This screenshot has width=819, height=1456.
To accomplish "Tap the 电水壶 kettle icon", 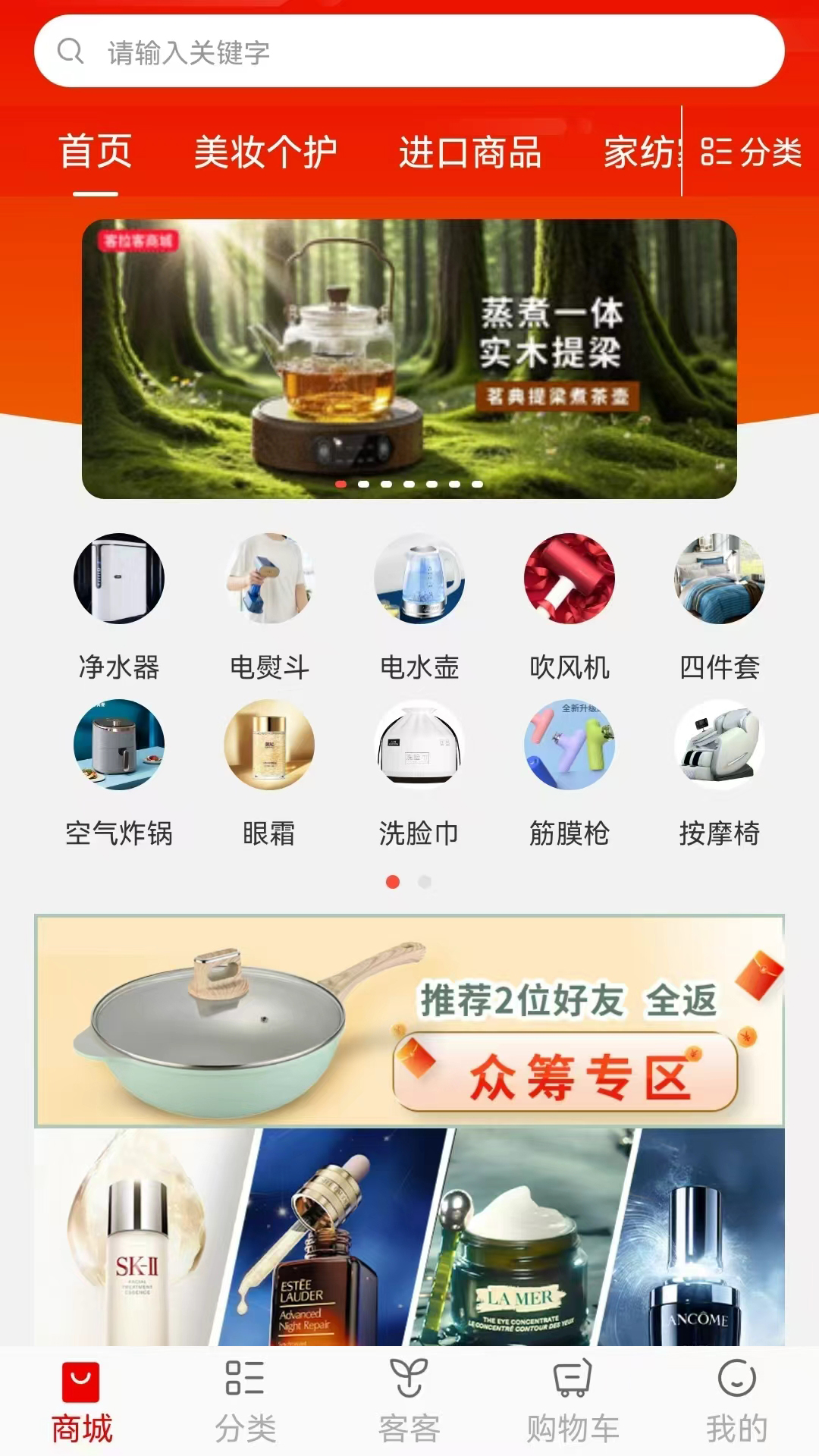I will (420, 579).
